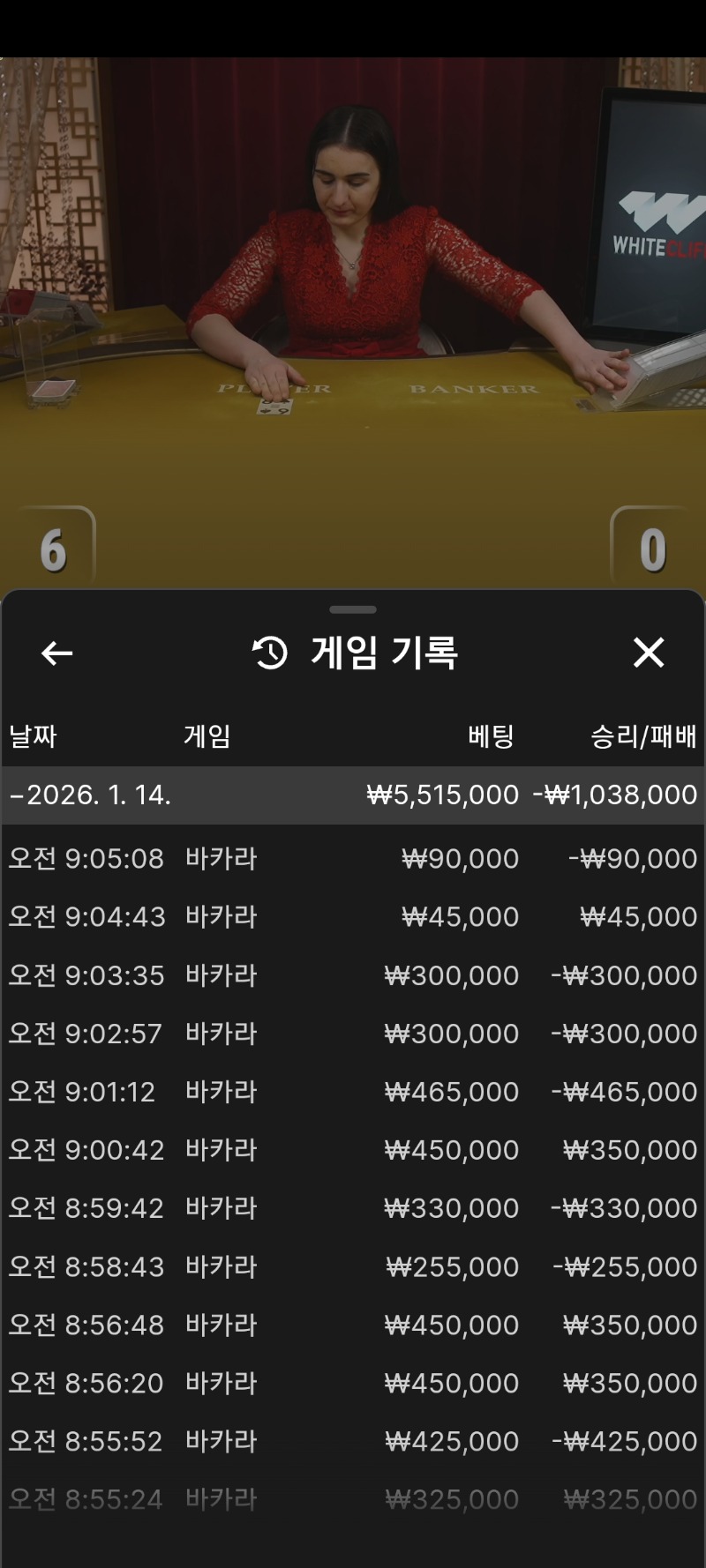This screenshot has width=706, height=1568.
Task: Select the 오전 9:02:57 game record
Action: click(x=353, y=1034)
